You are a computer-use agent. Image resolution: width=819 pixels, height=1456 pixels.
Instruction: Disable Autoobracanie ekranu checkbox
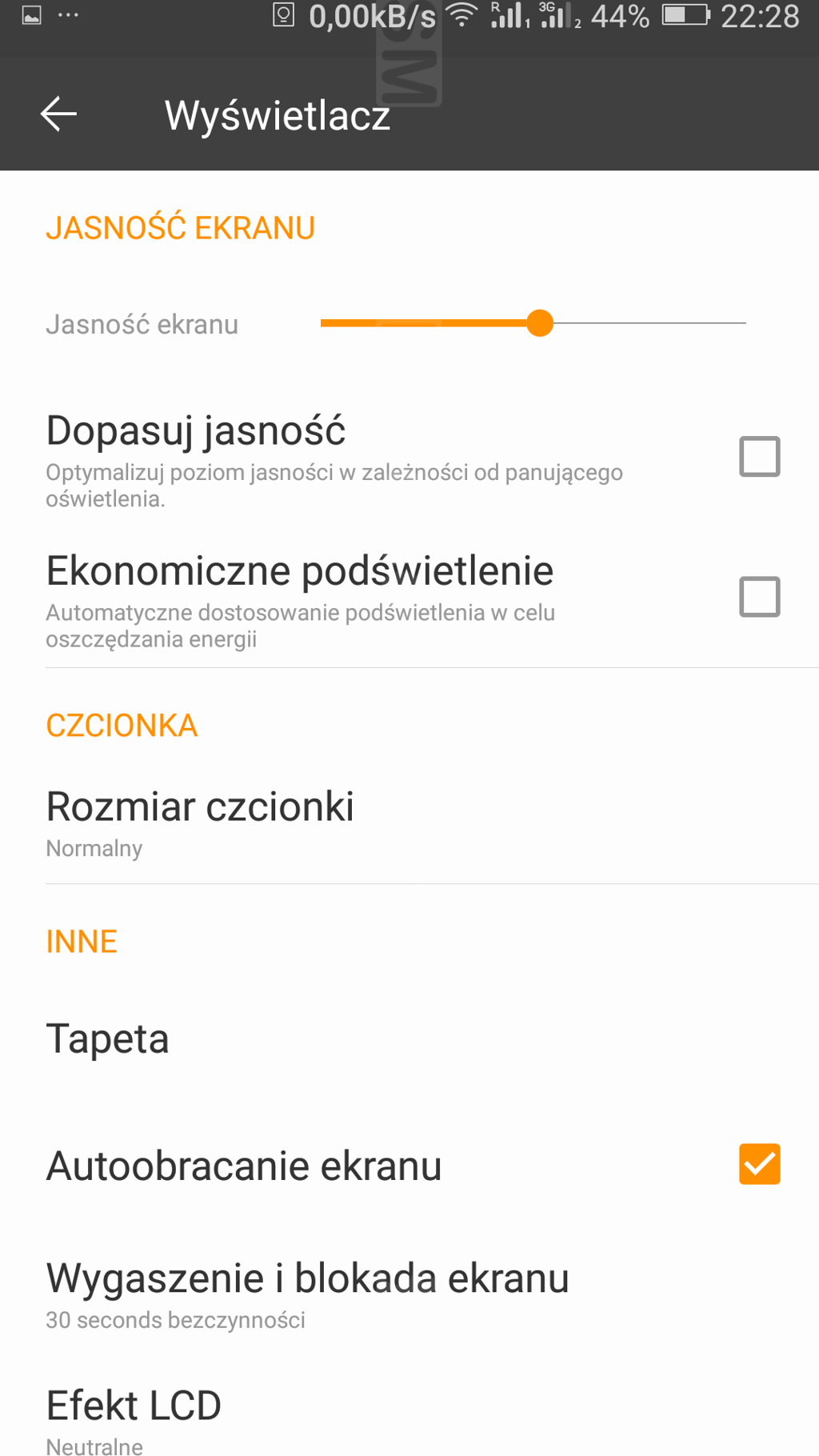tap(759, 1164)
